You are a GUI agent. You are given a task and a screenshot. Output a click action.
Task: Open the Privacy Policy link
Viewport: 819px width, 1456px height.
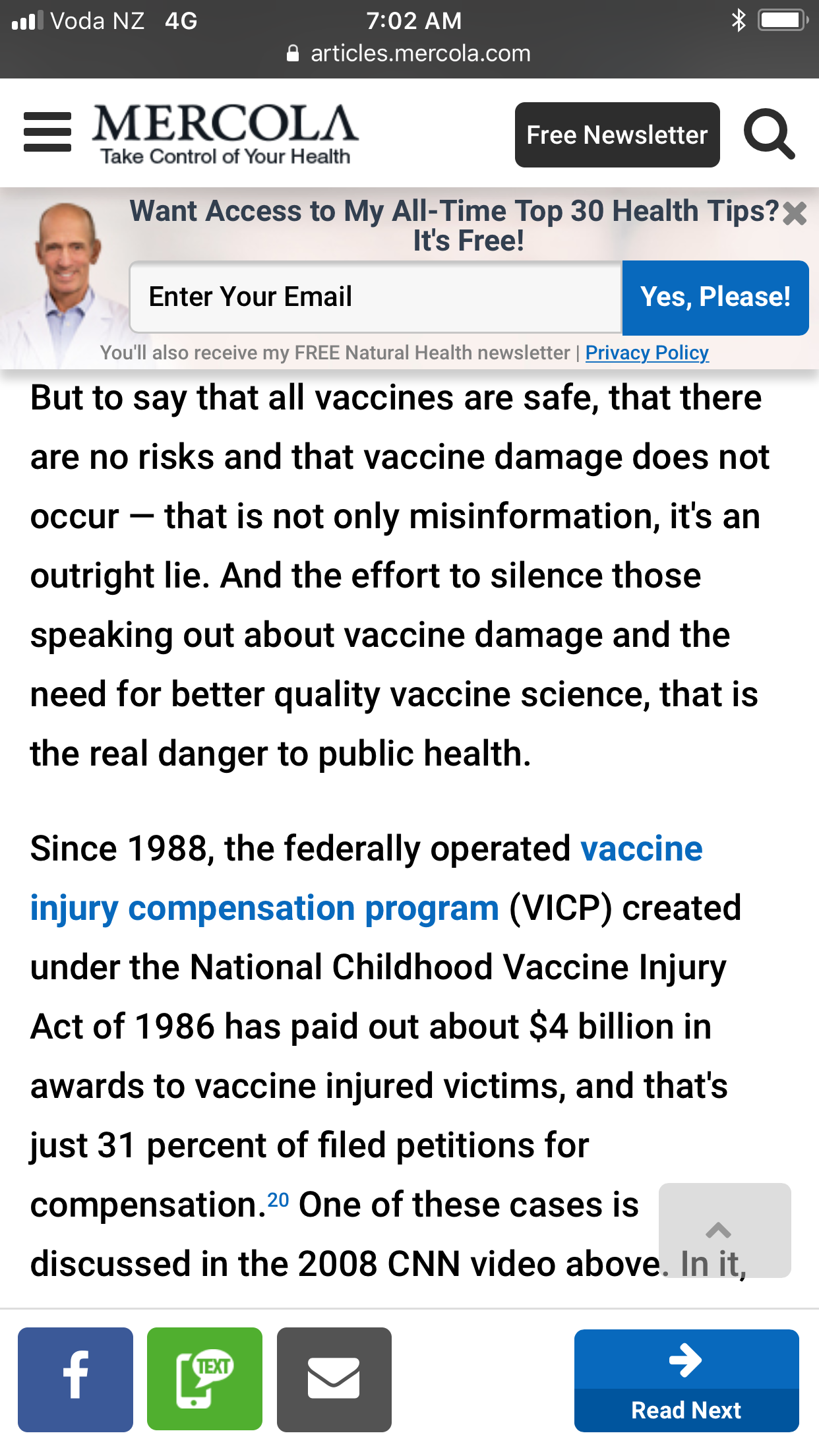pos(647,353)
